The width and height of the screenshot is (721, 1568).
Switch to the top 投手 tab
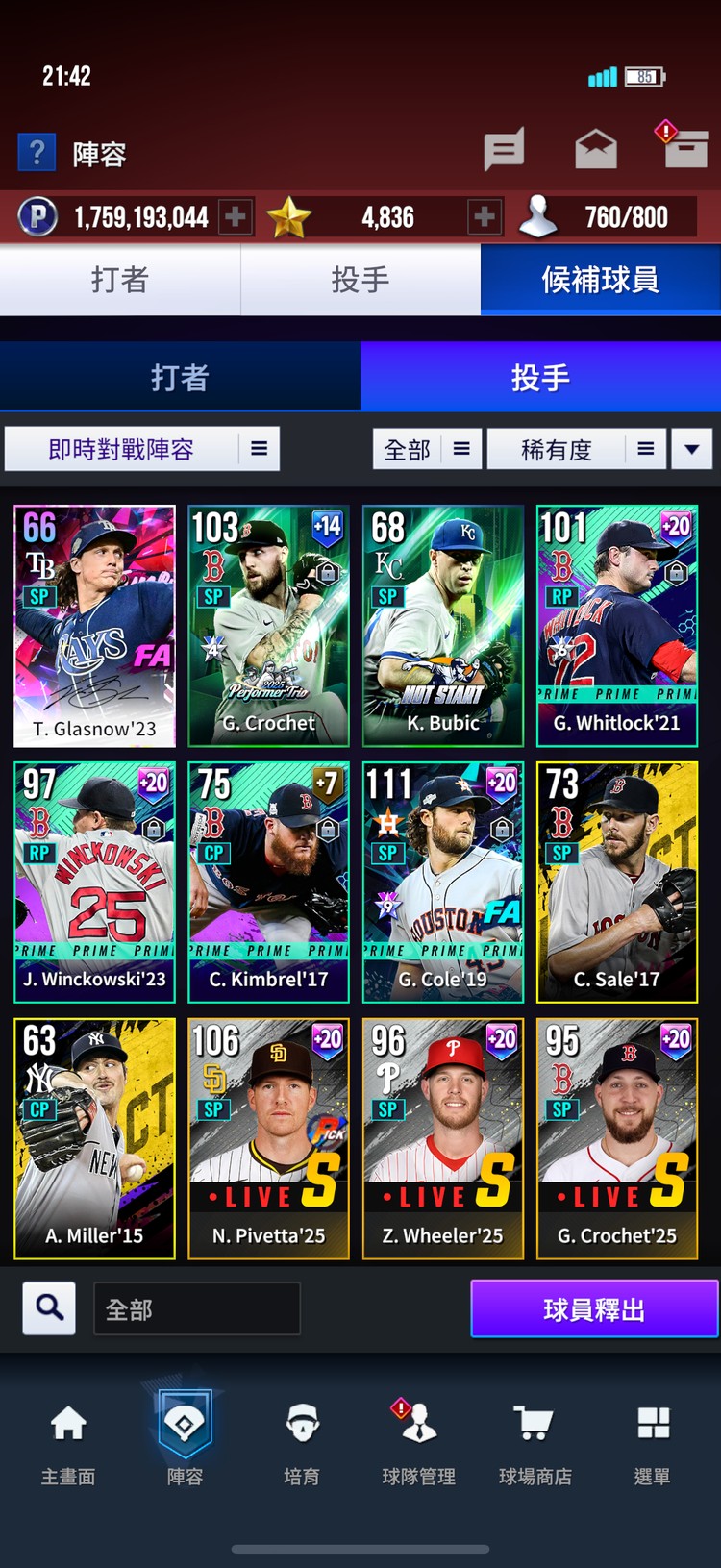(360, 280)
